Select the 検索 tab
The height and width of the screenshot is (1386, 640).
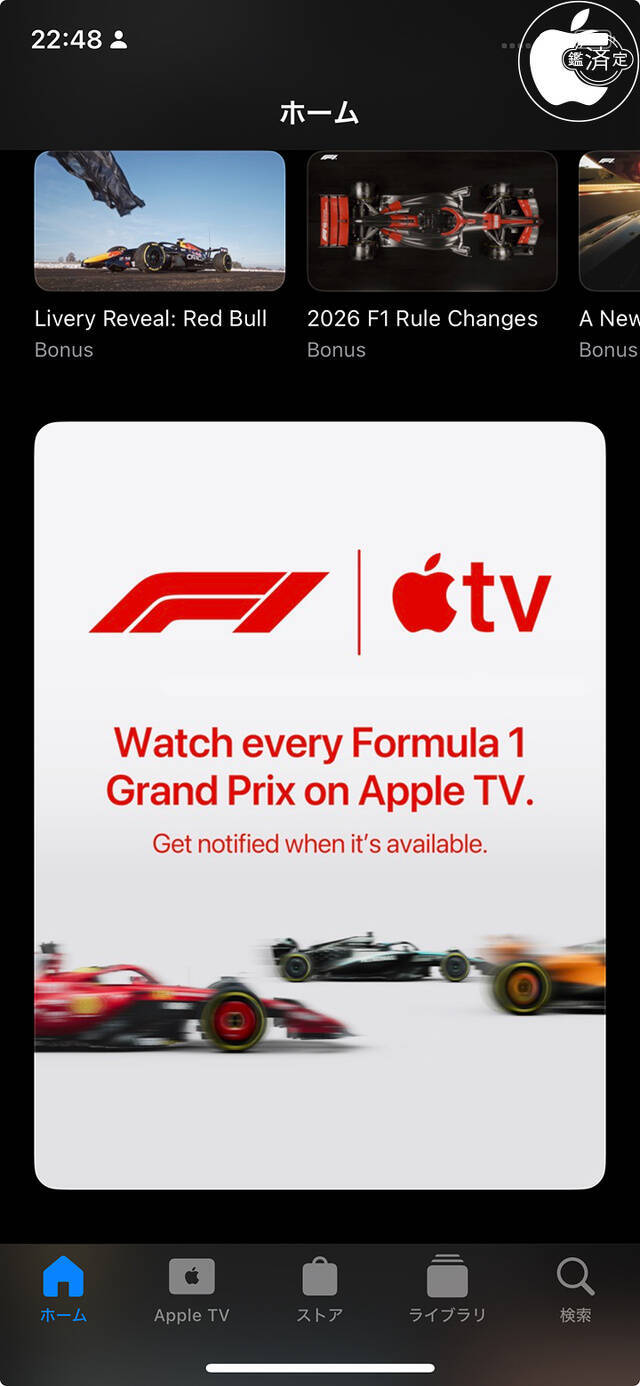[575, 1290]
